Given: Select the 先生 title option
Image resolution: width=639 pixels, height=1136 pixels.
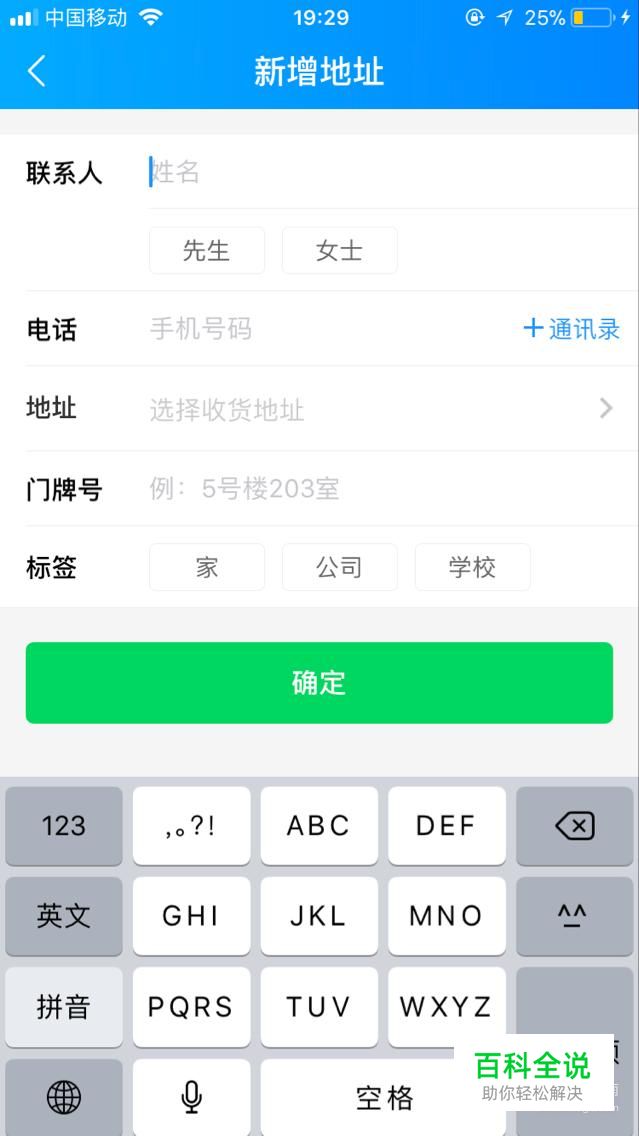Looking at the screenshot, I should pos(206,250).
